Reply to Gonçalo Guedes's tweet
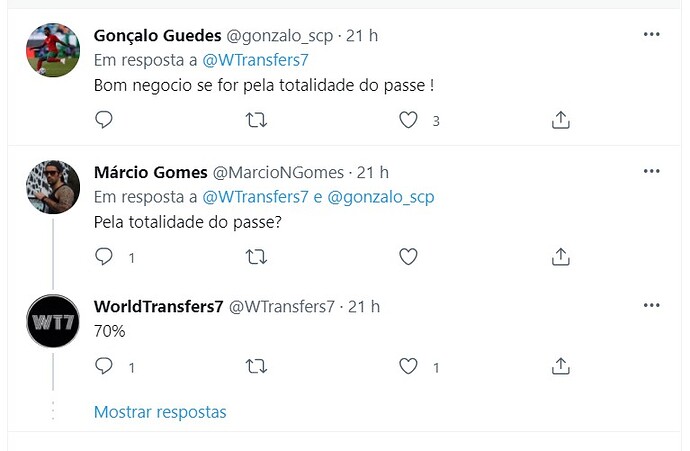This screenshot has height=451, width=690. coord(104,120)
